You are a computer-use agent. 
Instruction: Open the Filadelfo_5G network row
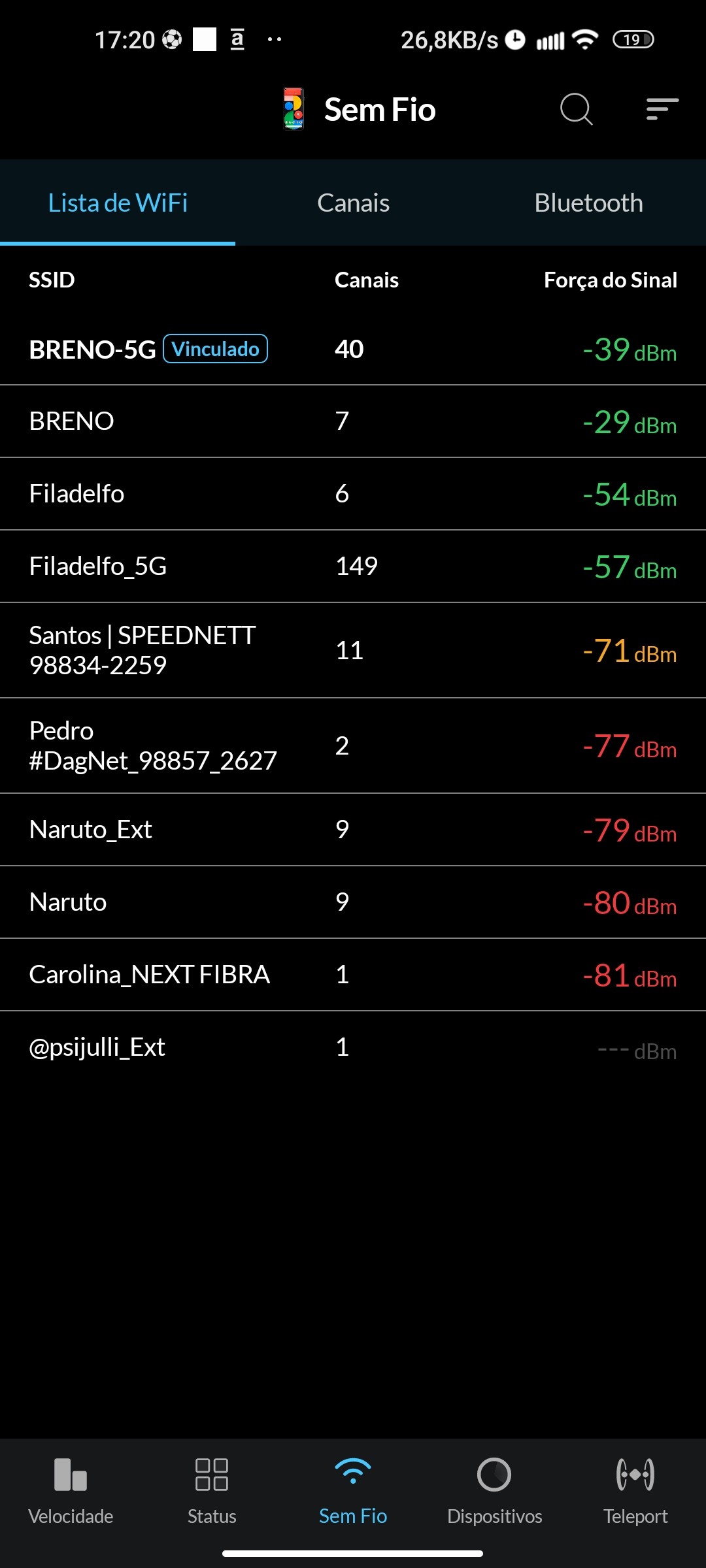point(353,566)
